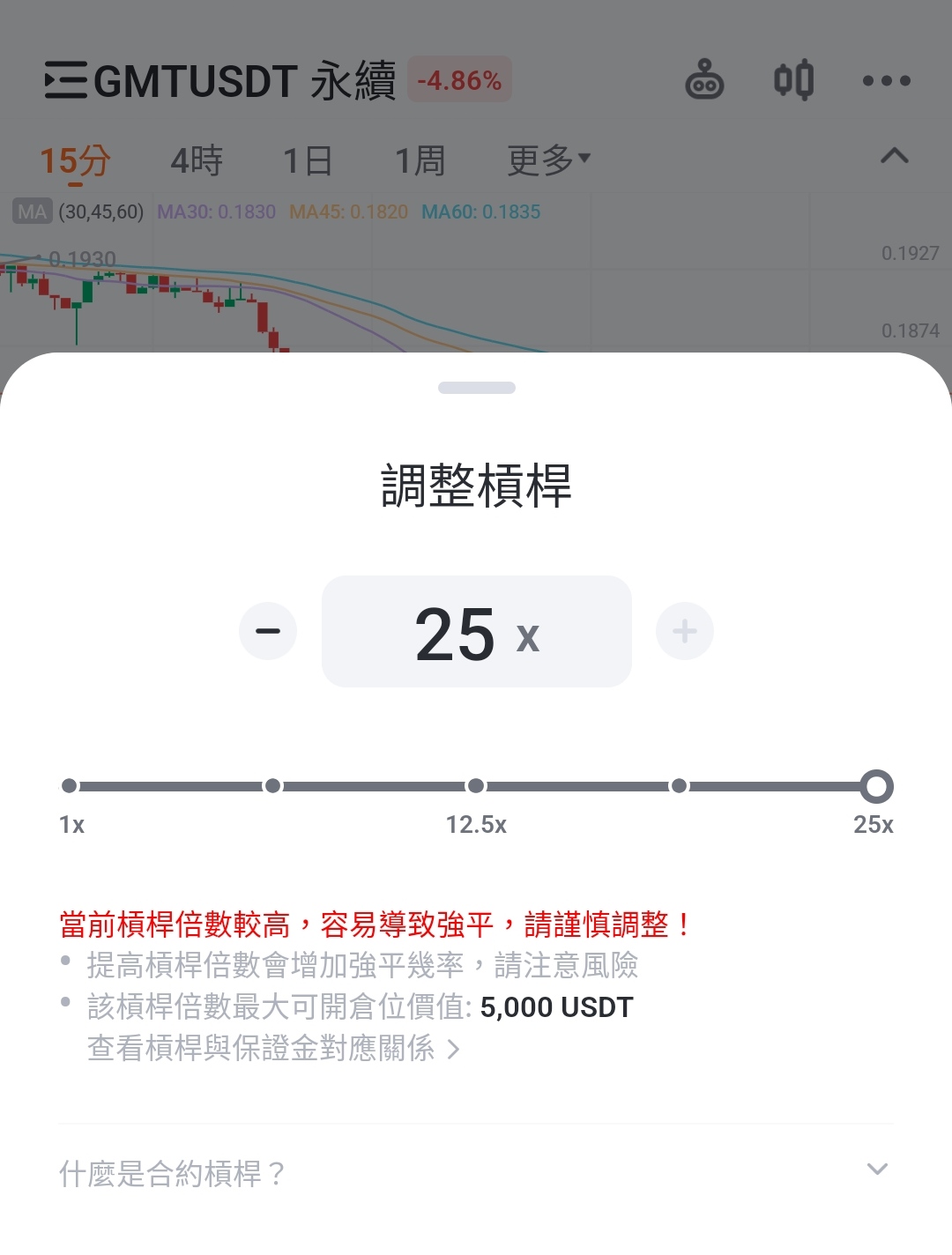Open the GMTUSDT pair list menu
Image resolution: width=952 pixels, height=1255 pixels.
pyautogui.click(x=66, y=81)
